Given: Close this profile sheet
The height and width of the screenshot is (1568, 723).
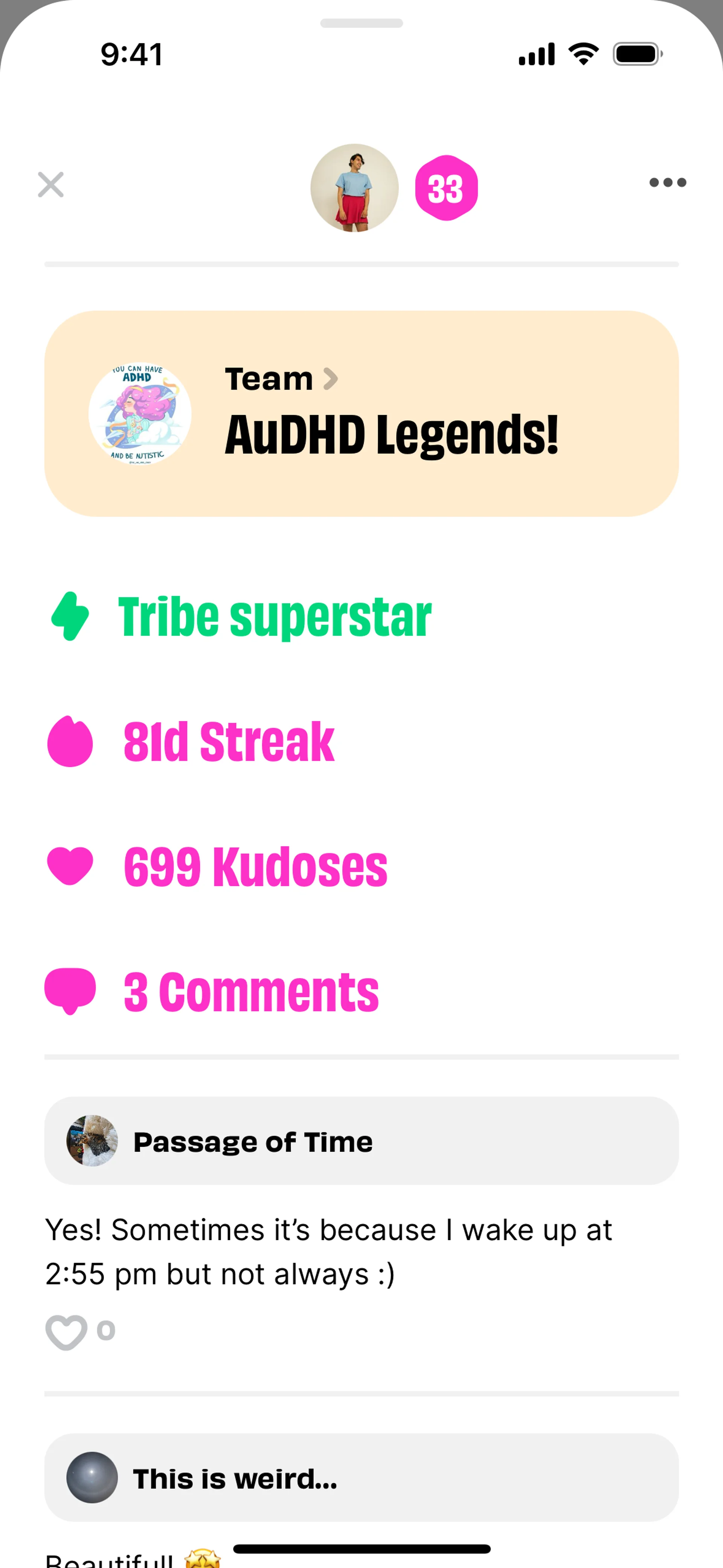Looking at the screenshot, I should tap(50, 185).
